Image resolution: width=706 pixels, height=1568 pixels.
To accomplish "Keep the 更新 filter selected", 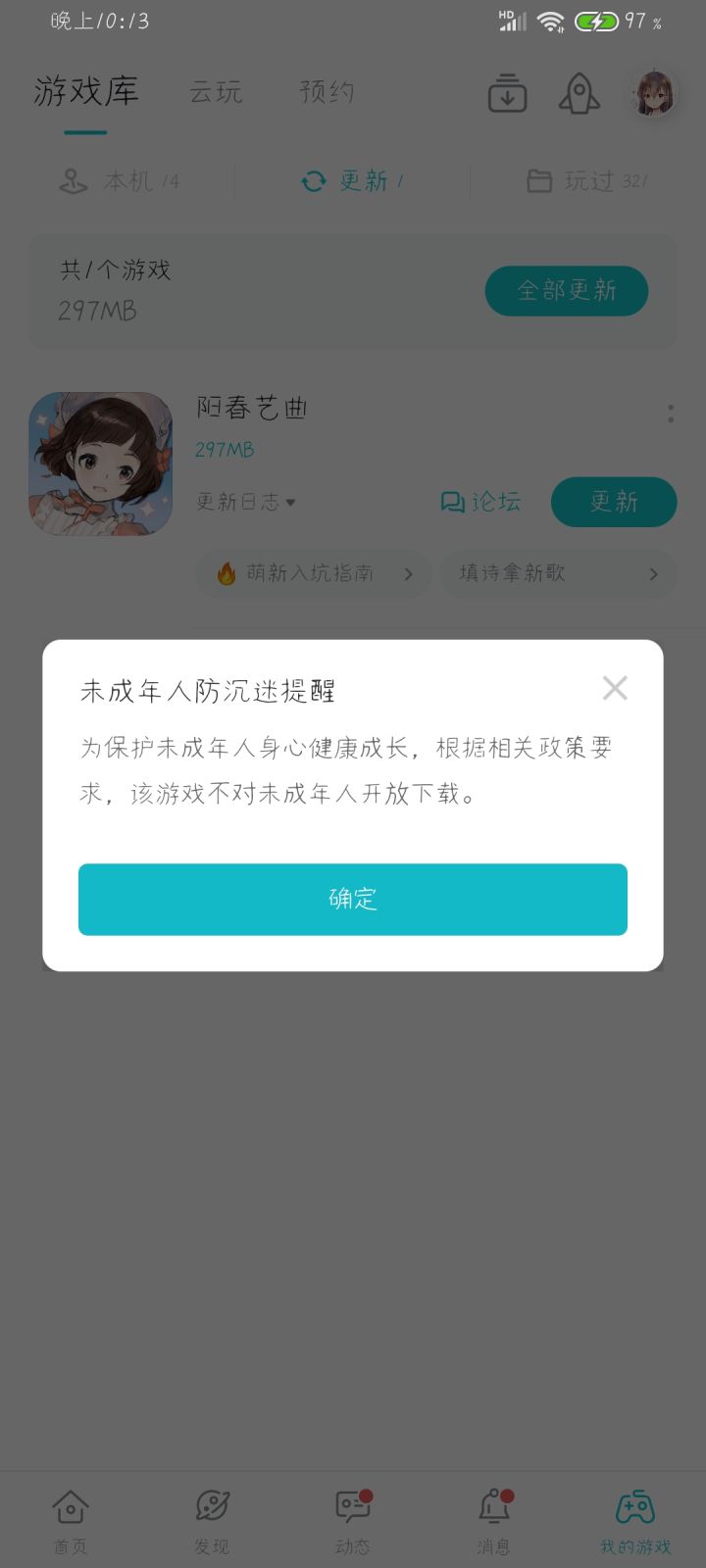I will coord(351,180).
